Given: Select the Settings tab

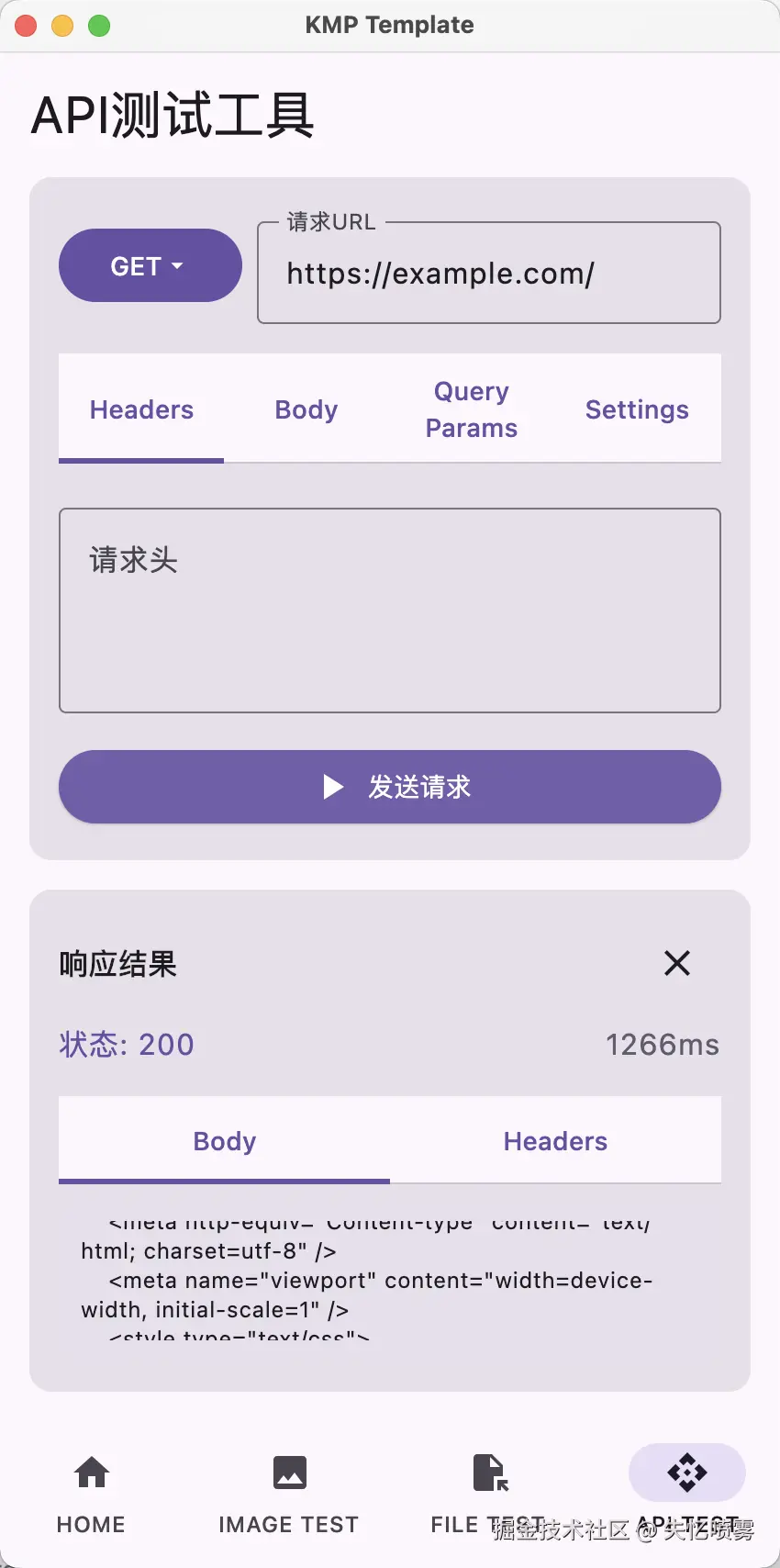Looking at the screenshot, I should (637, 409).
